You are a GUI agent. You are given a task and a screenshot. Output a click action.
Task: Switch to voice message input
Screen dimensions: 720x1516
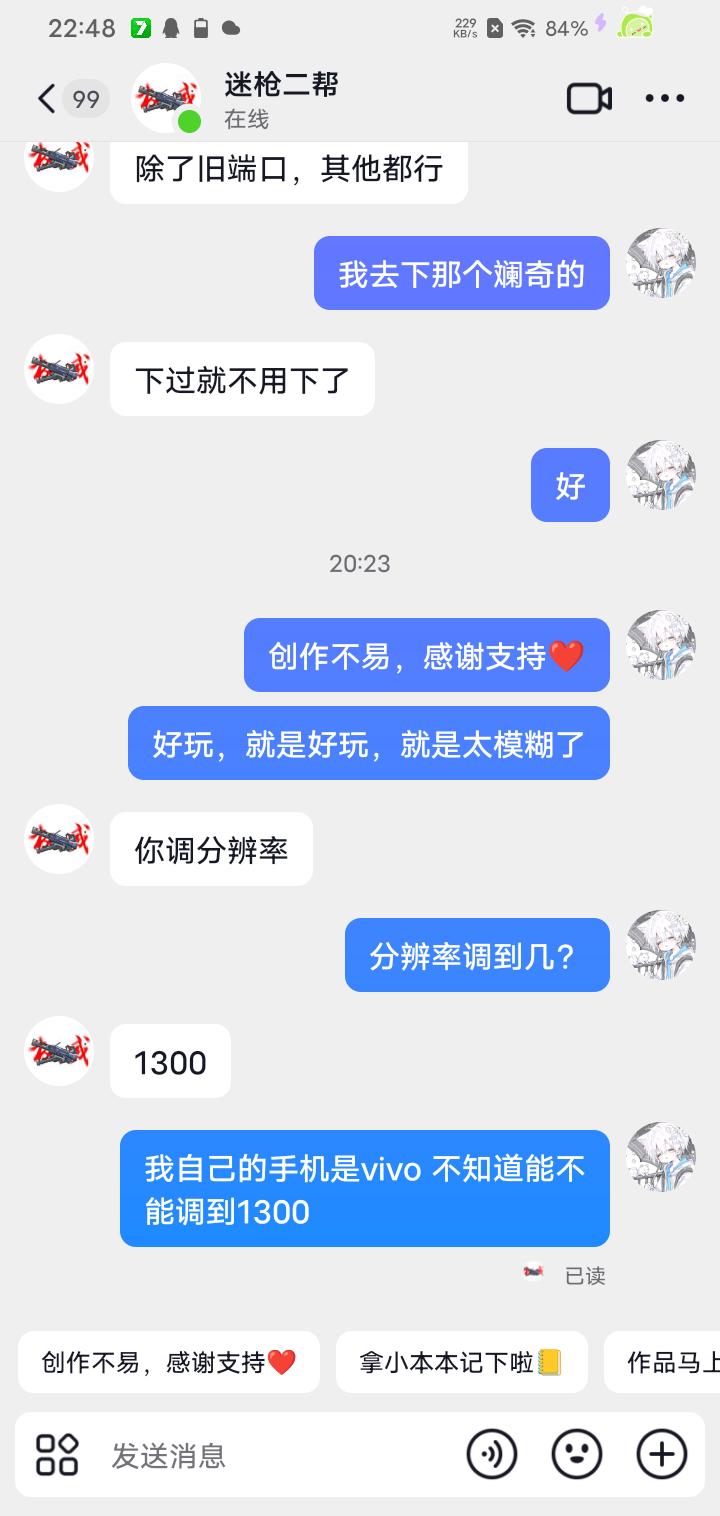(491, 1454)
